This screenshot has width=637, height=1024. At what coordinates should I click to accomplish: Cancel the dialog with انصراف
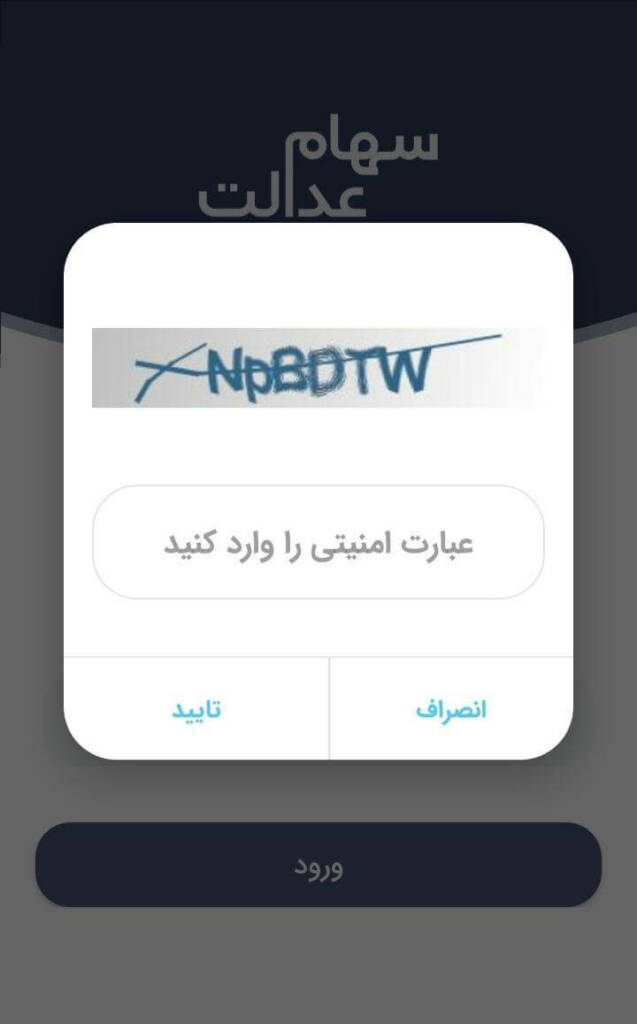pos(451,709)
